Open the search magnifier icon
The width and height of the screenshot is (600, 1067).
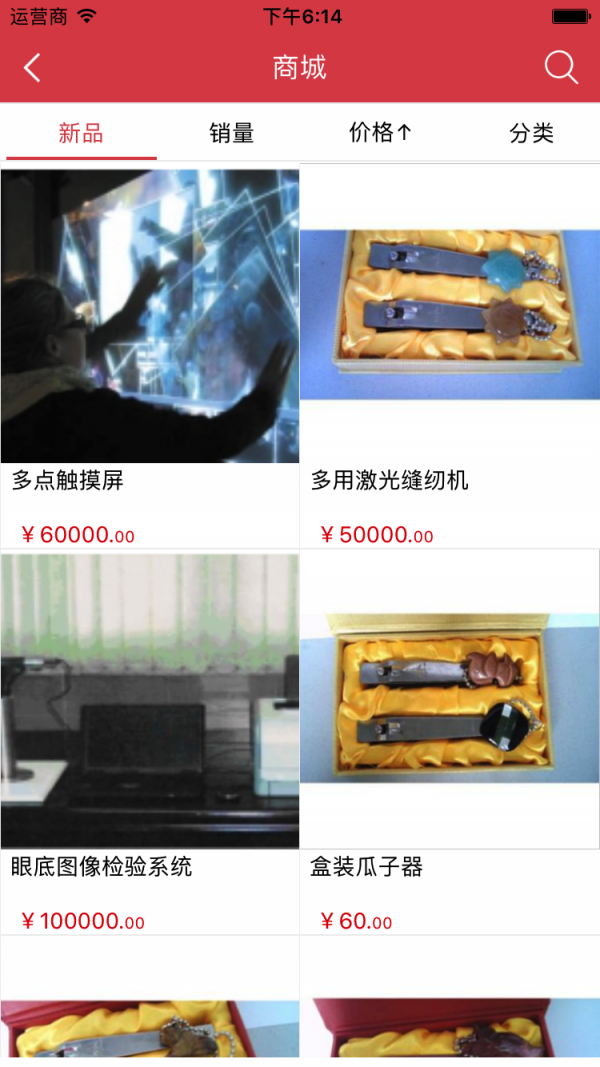561,68
